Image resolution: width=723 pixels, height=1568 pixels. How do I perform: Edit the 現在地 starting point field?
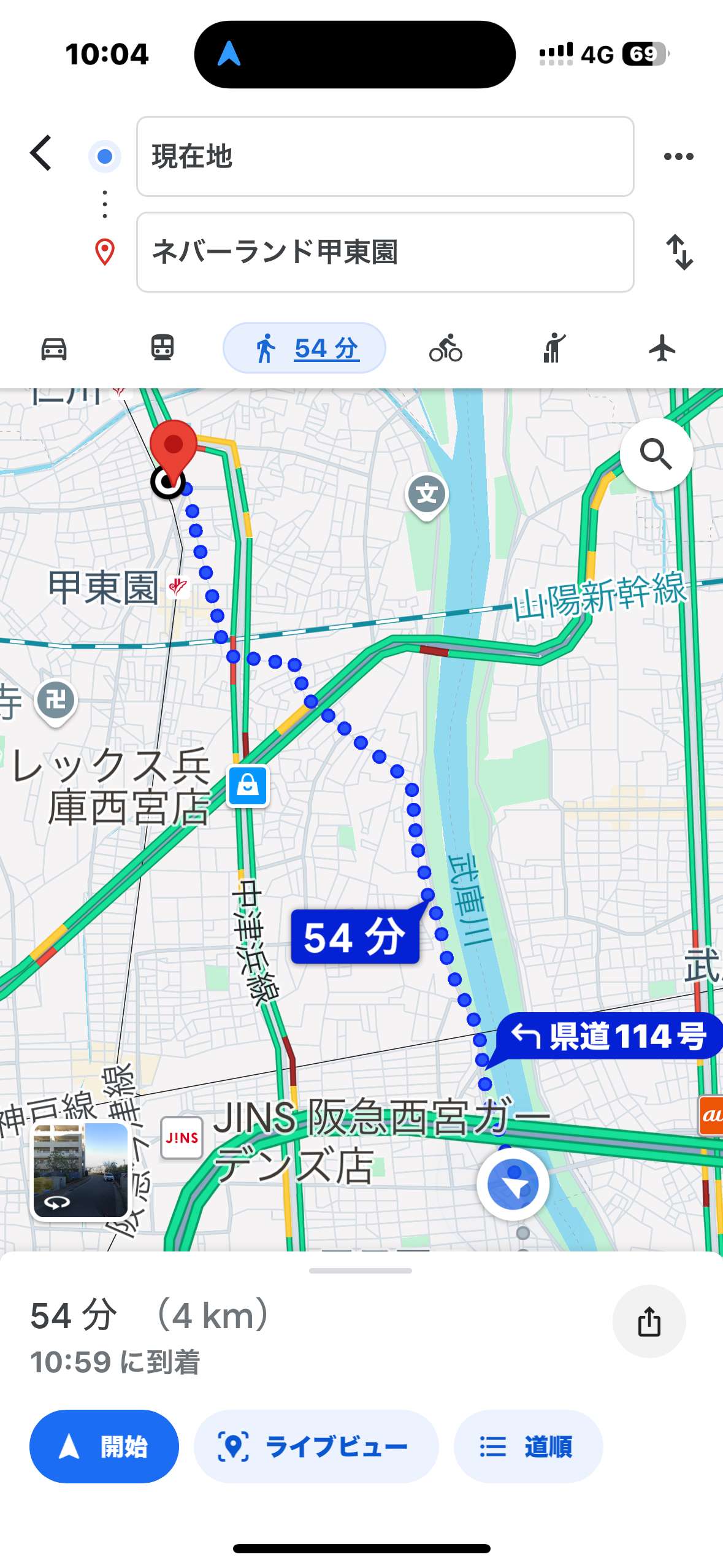tap(385, 156)
